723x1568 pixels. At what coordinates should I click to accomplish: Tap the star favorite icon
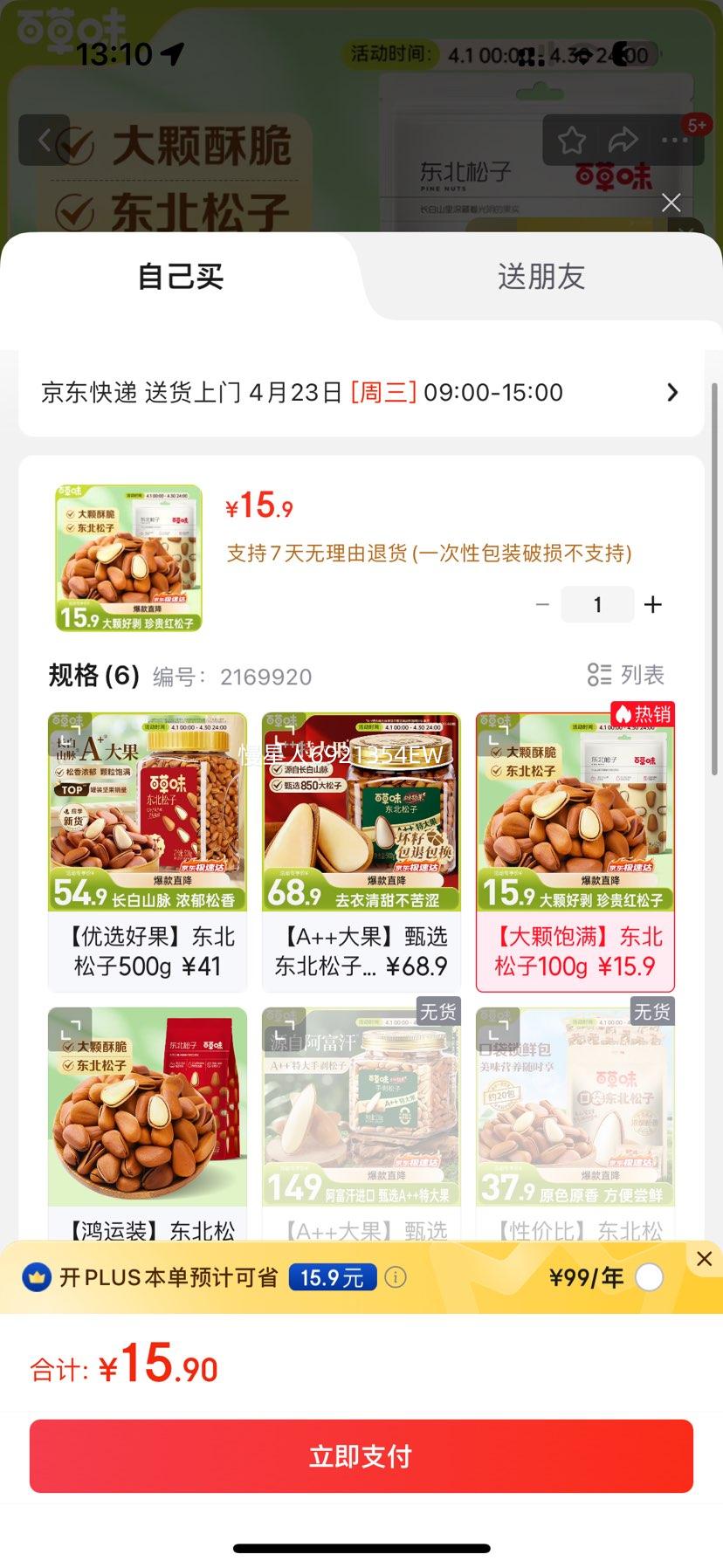572,139
